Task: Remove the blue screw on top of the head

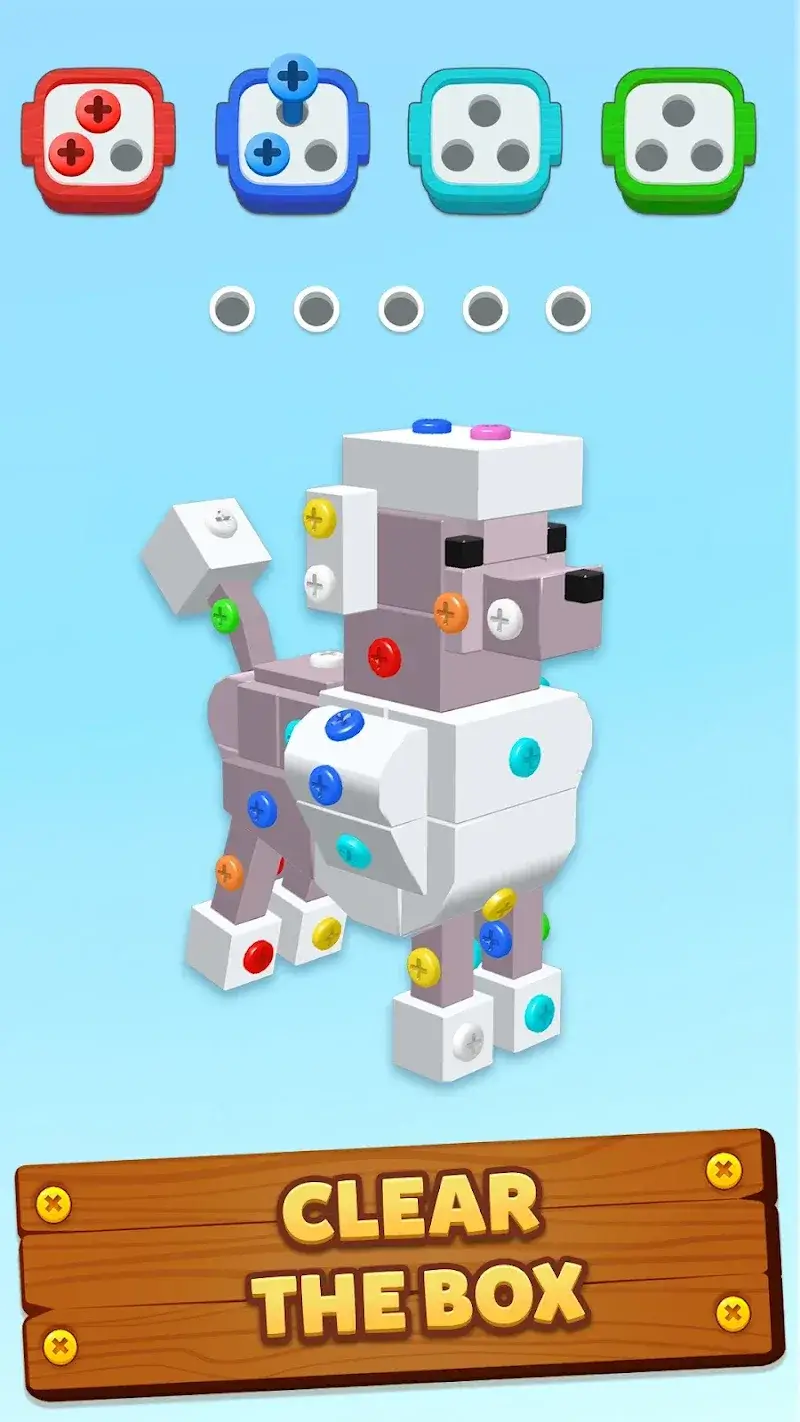Action: pos(432,427)
